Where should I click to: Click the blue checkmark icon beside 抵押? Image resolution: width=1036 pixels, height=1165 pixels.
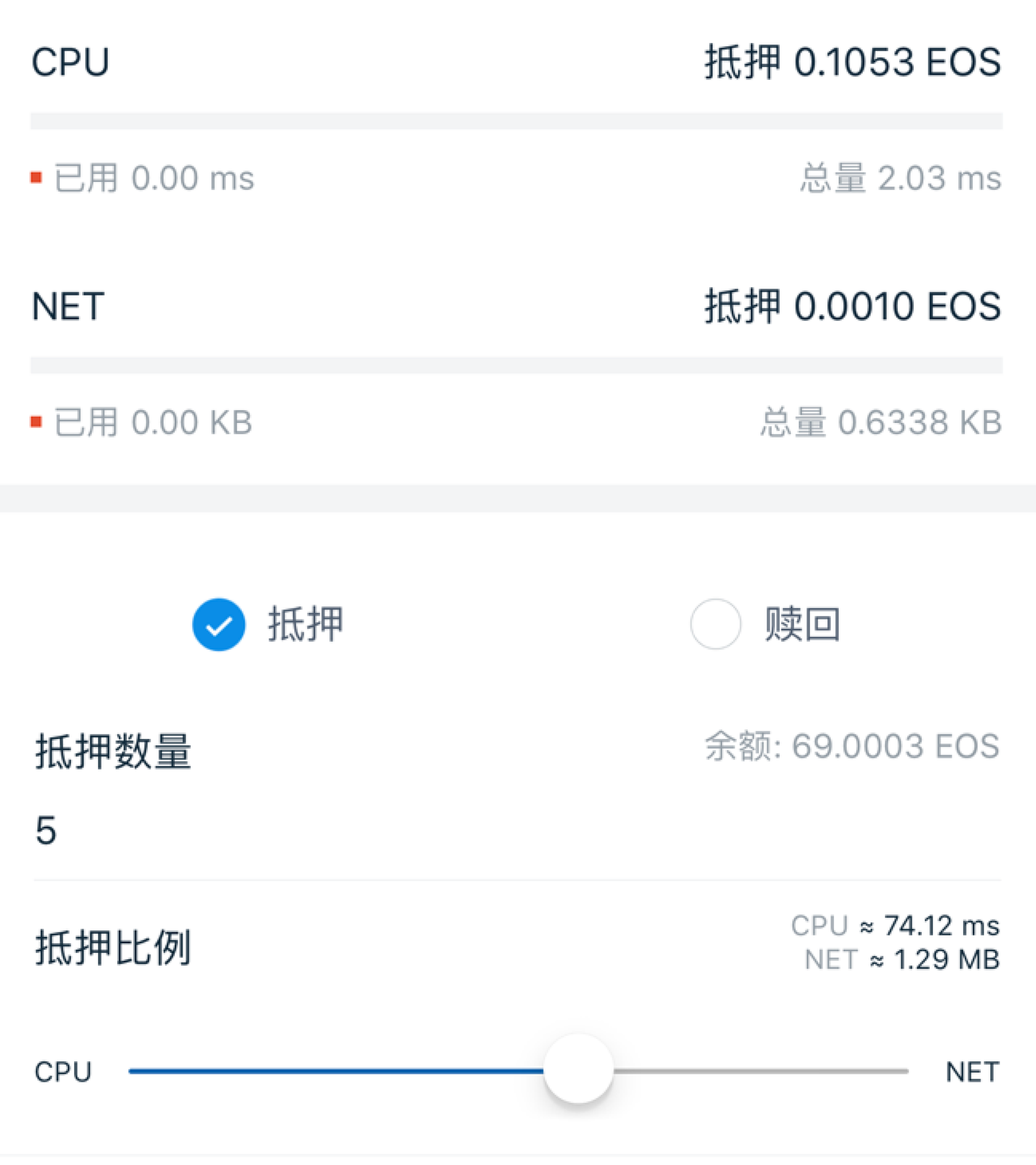(219, 625)
